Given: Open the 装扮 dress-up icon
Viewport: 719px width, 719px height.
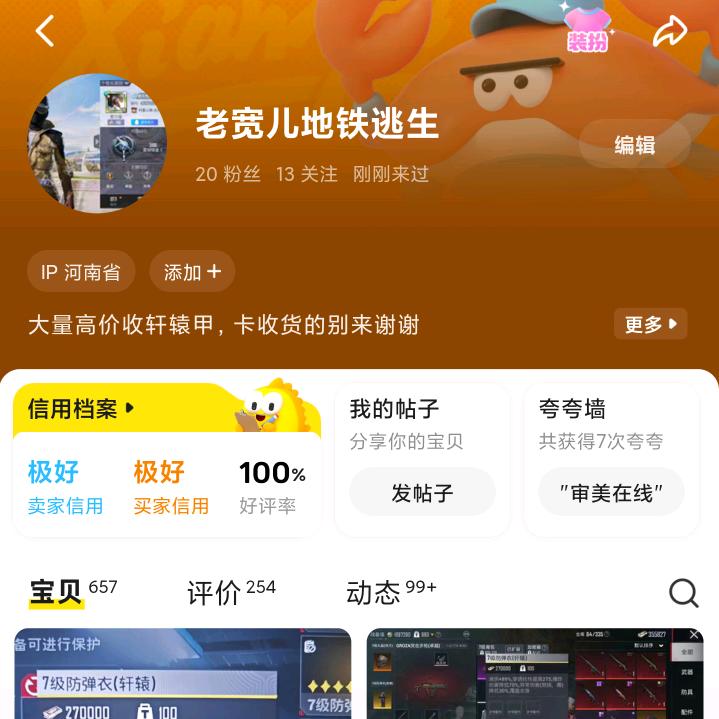Looking at the screenshot, I should [x=587, y=30].
